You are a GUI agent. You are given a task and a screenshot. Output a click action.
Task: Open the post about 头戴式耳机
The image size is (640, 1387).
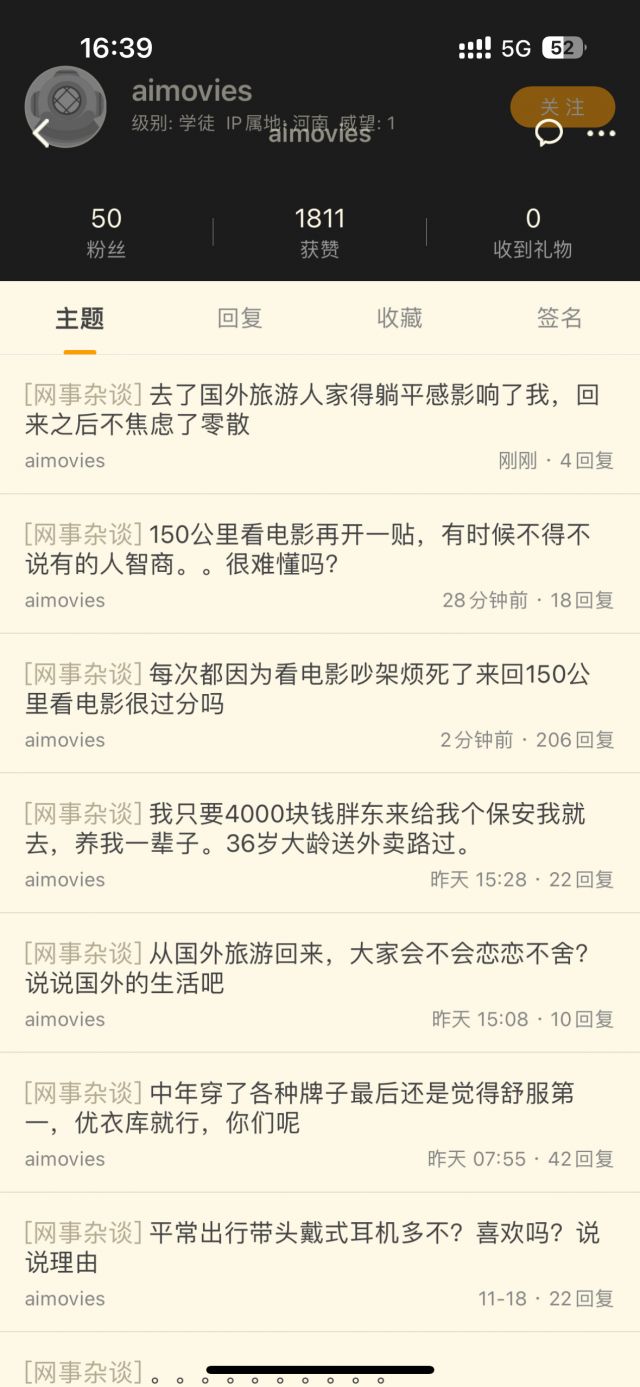click(x=312, y=1248)
